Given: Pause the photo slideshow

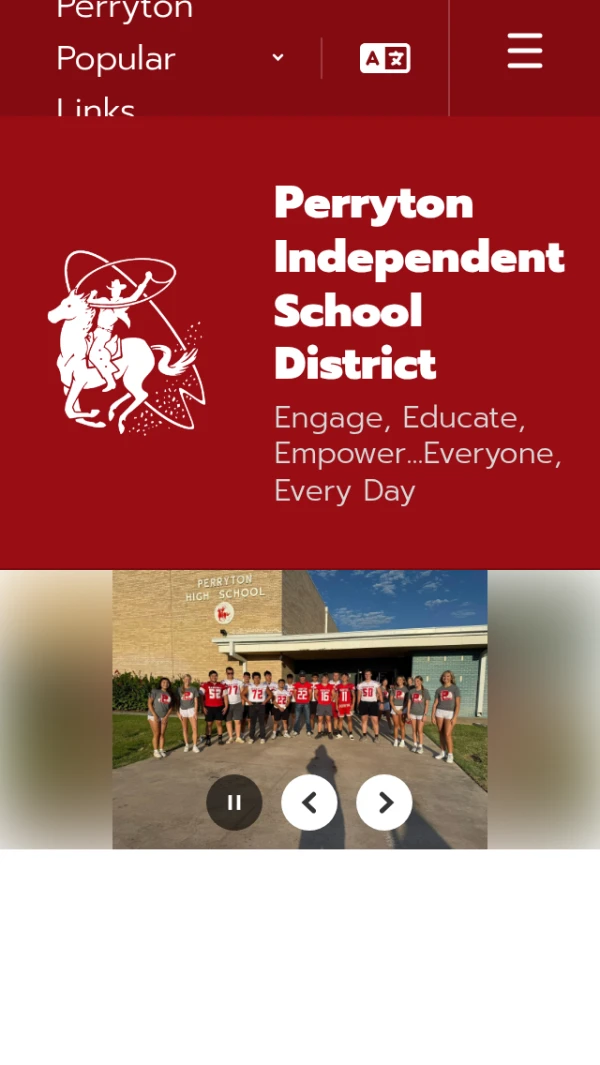Looking at the screenshot, I should tap(234, 802).
